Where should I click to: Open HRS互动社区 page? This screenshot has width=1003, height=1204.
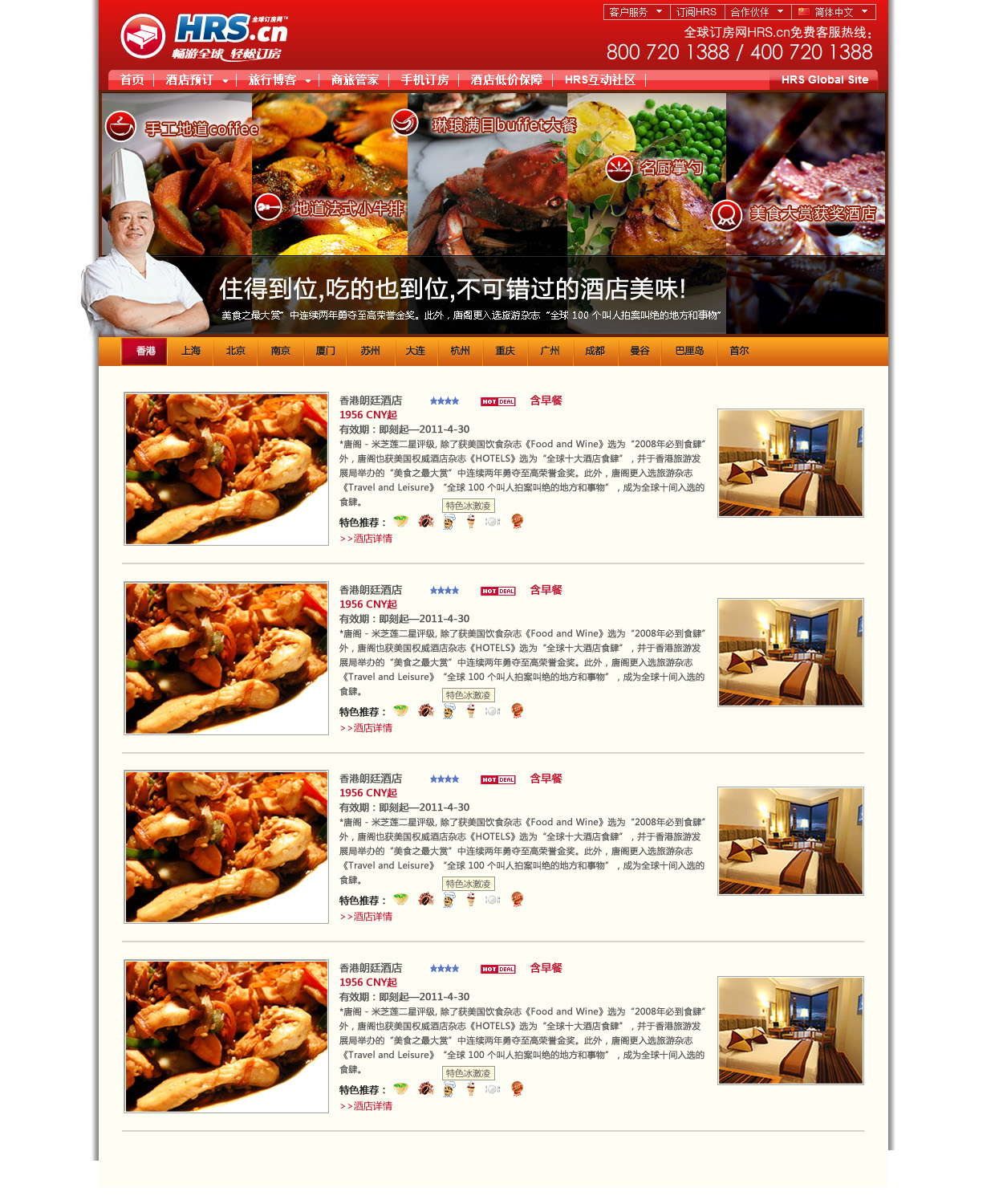pyautogui.click(x=599, y=80)
